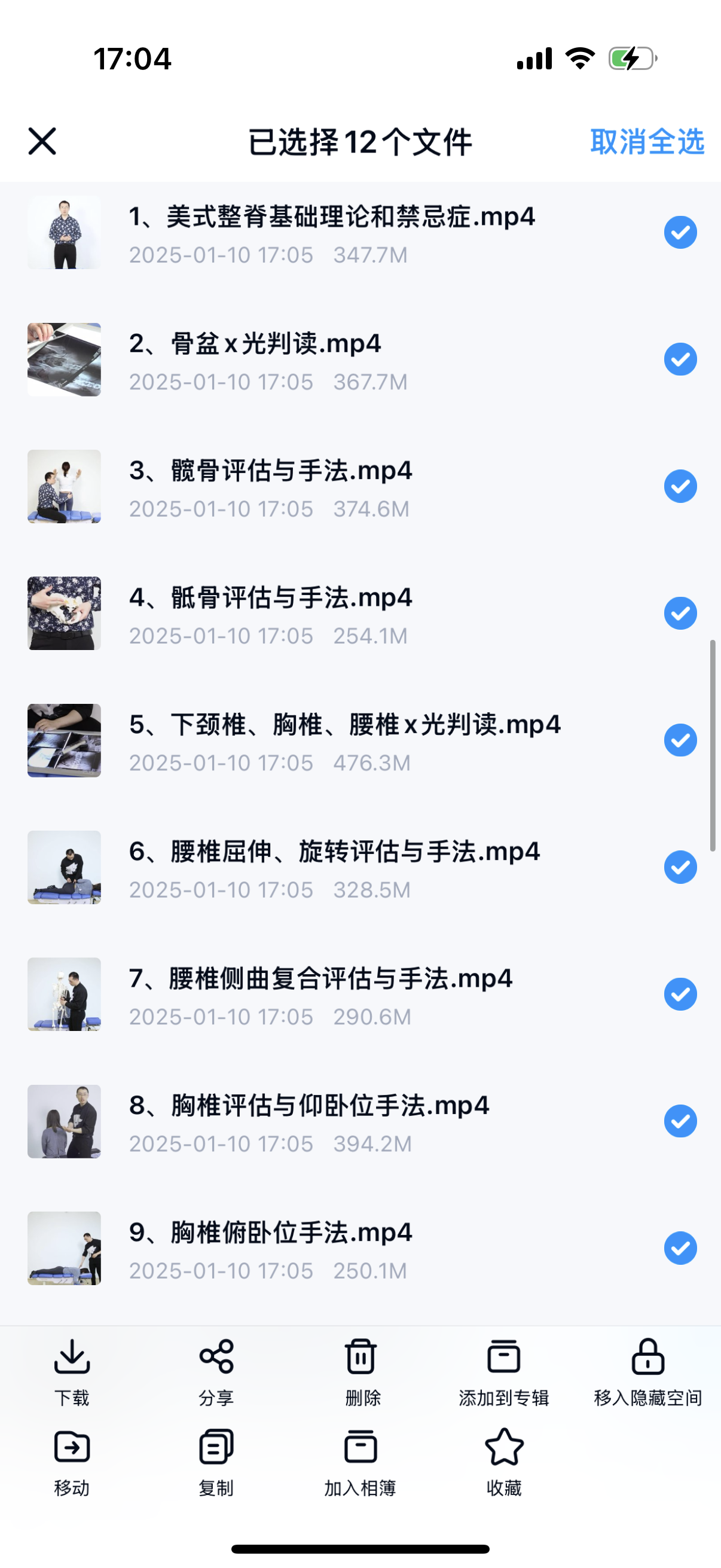This screenshot has height=1568, width=721.
Task: Uncheck 1、美式整脊基础理论和禁忌症.mp4
Action: (x=680, y=233)
